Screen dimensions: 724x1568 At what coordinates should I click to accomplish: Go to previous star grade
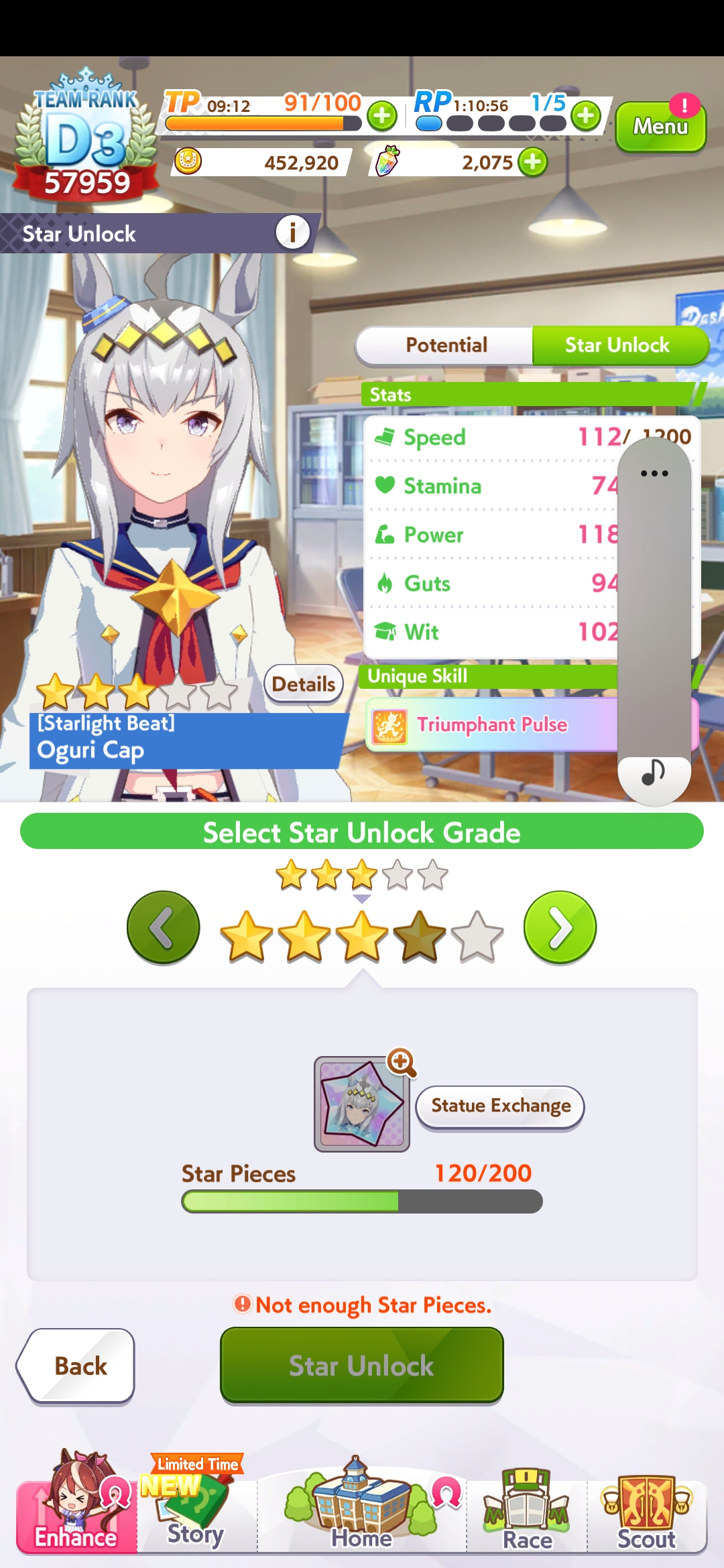tap(164, 927)
